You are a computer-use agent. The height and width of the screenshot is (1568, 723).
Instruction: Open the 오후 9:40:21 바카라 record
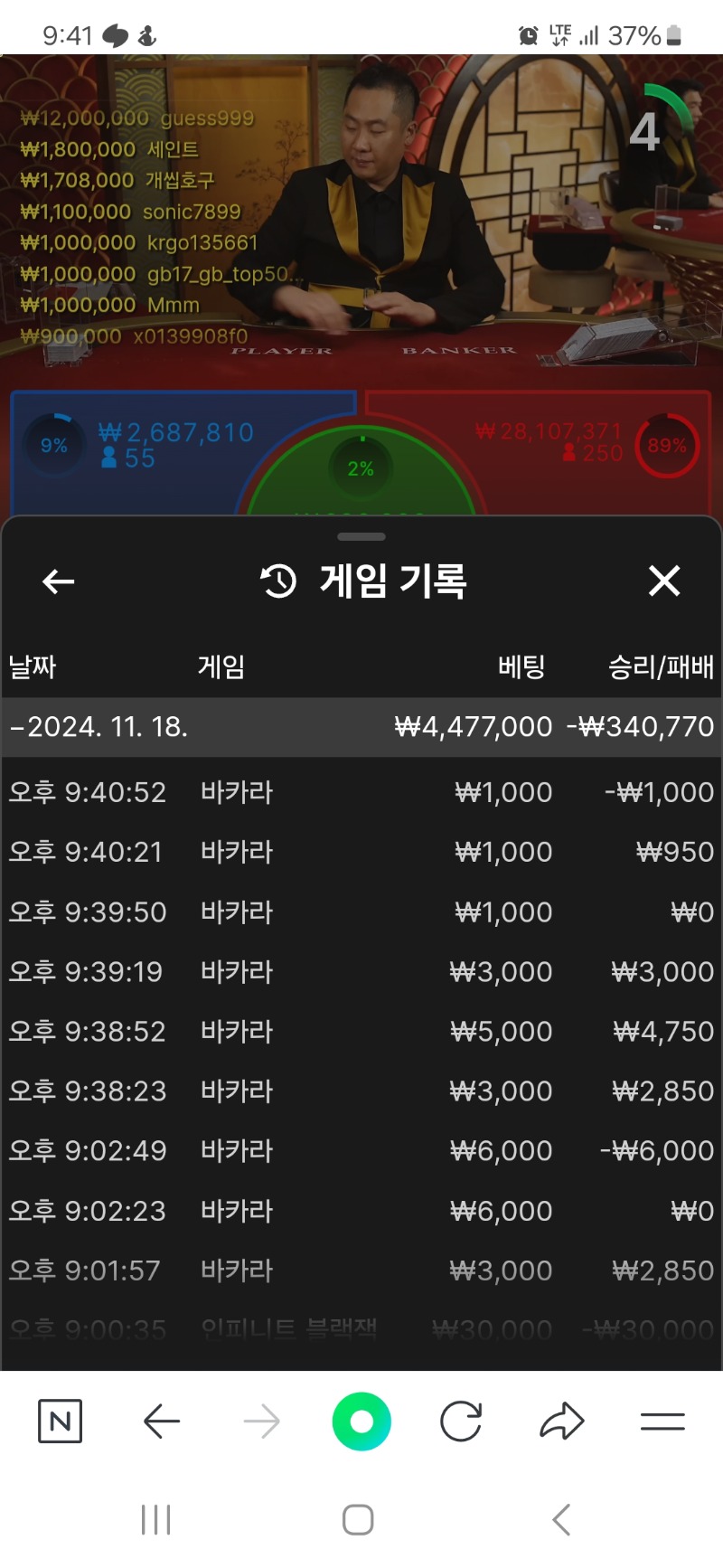(x=361, y=853)
